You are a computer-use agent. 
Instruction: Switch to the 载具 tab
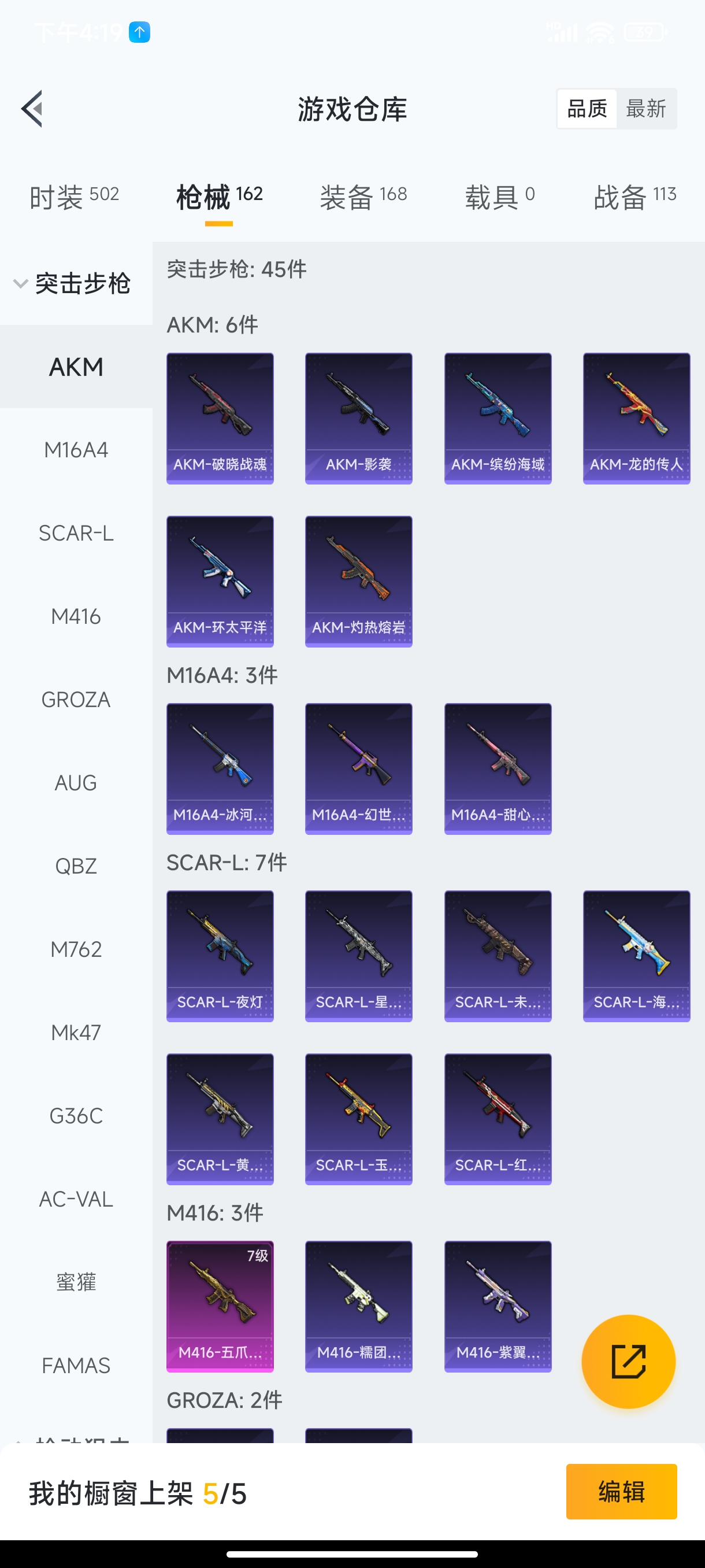click(500, 197)
